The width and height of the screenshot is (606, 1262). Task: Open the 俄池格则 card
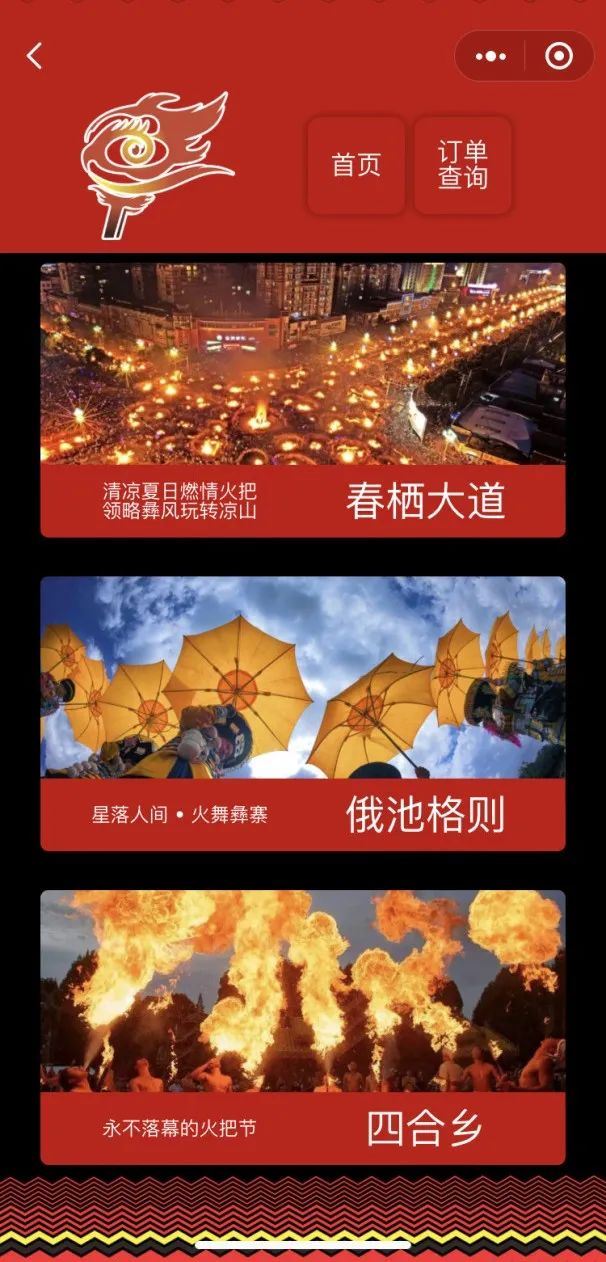302,713
